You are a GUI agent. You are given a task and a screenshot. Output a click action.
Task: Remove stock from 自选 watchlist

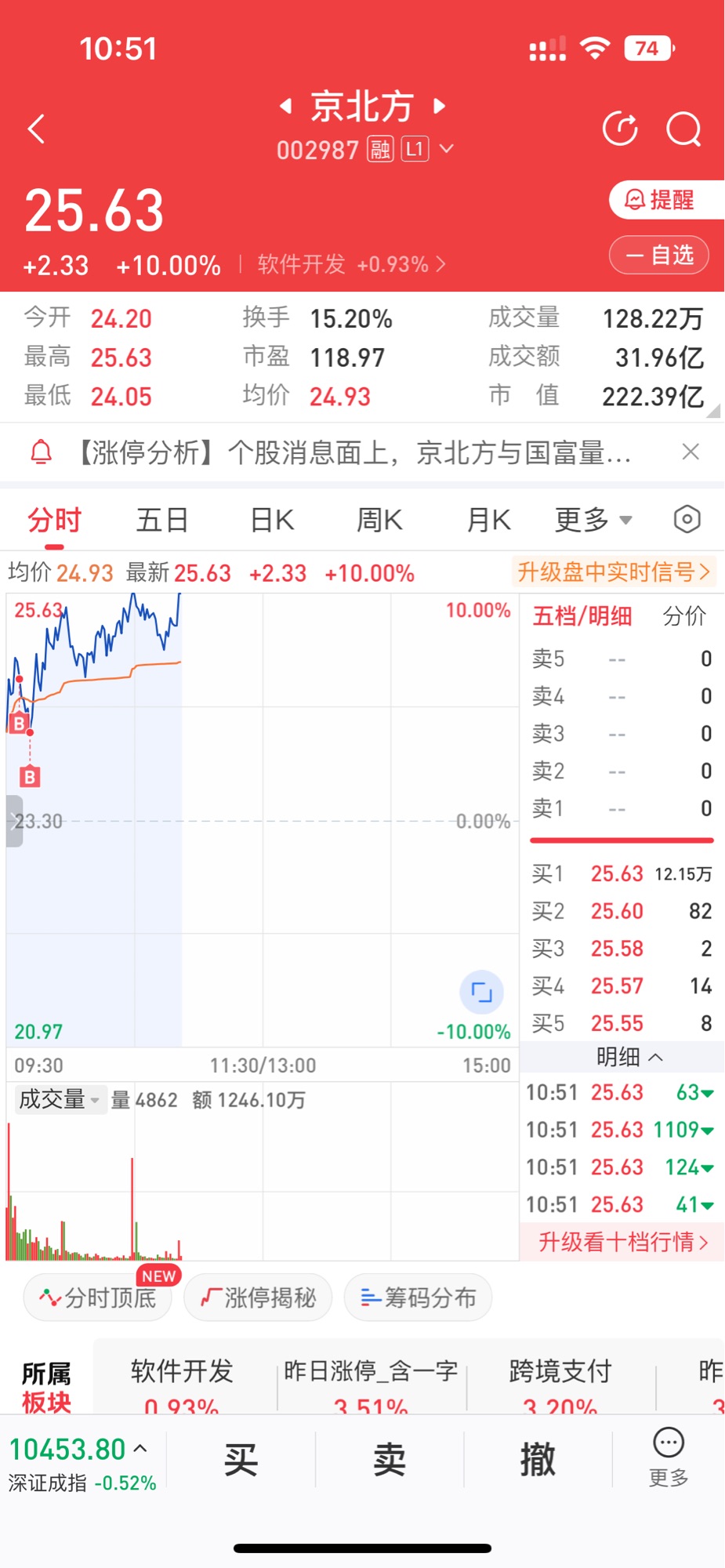tap(659, 255)
